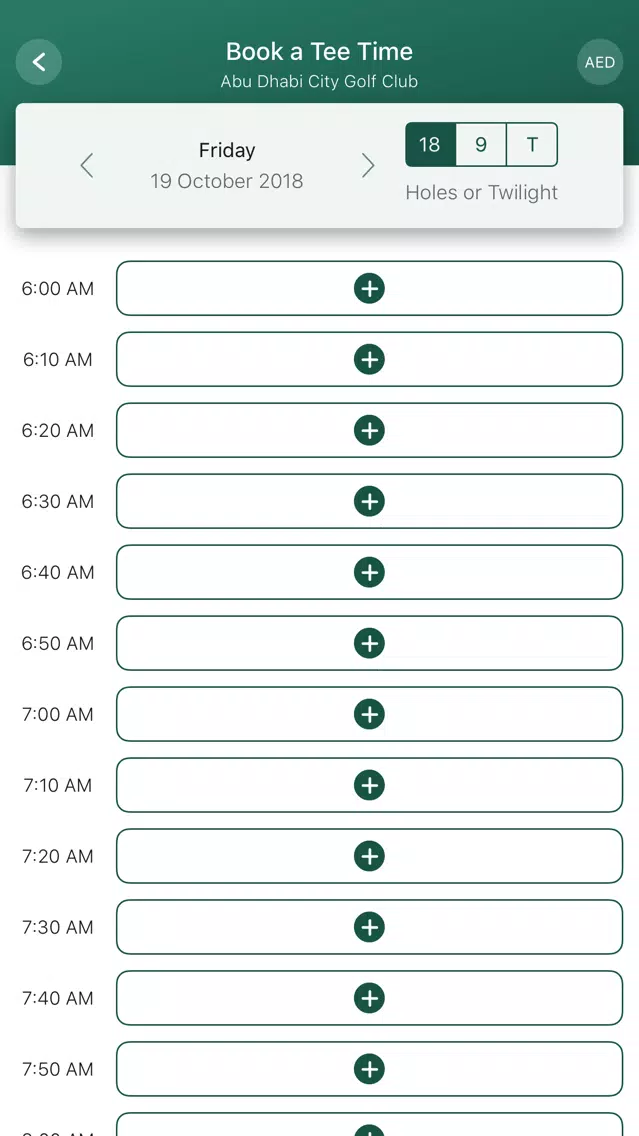Tap the 6:50 AM tee time
The image size is (639, 1136).
pyautogui.click(x=369, y=643)
